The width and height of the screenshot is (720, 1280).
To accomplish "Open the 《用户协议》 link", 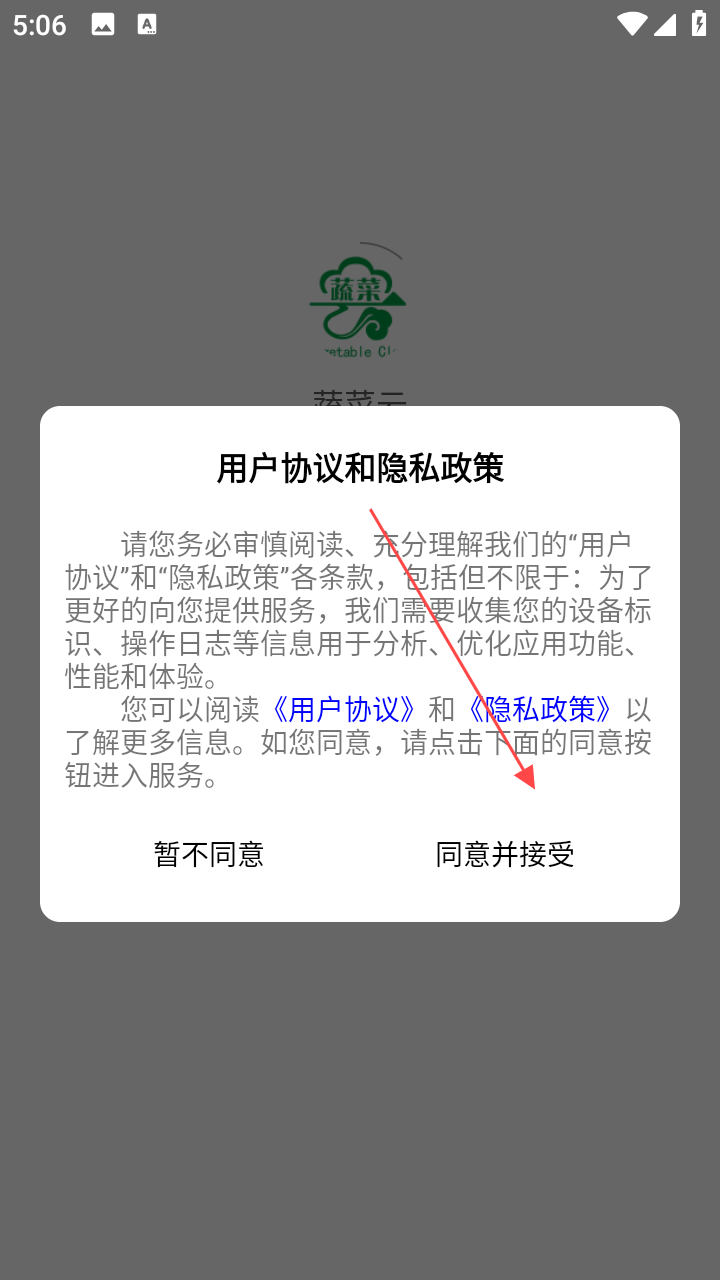I will tap(343, 710).
